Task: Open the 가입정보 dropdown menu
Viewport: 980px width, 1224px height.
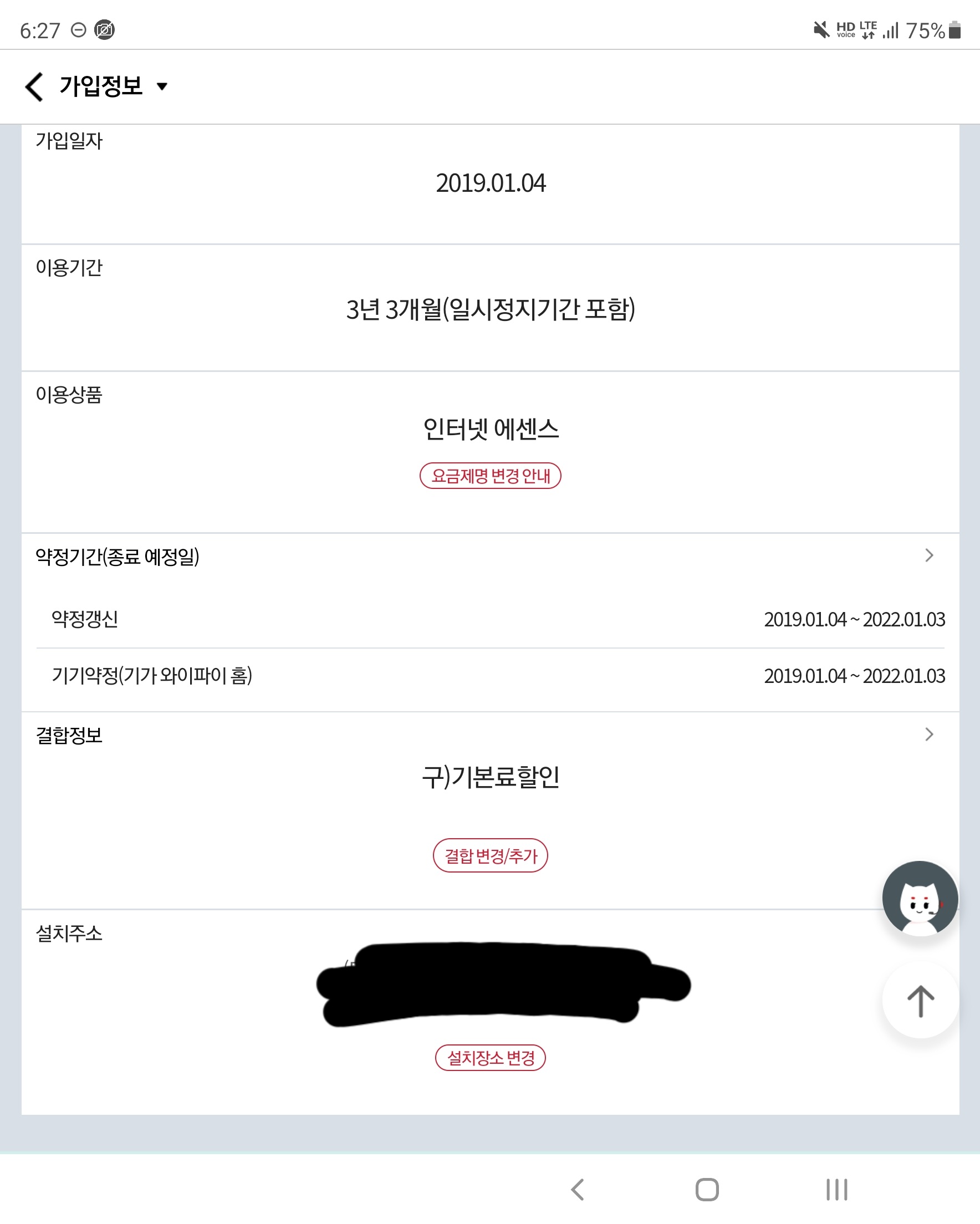Action: (x=162, y=87)
